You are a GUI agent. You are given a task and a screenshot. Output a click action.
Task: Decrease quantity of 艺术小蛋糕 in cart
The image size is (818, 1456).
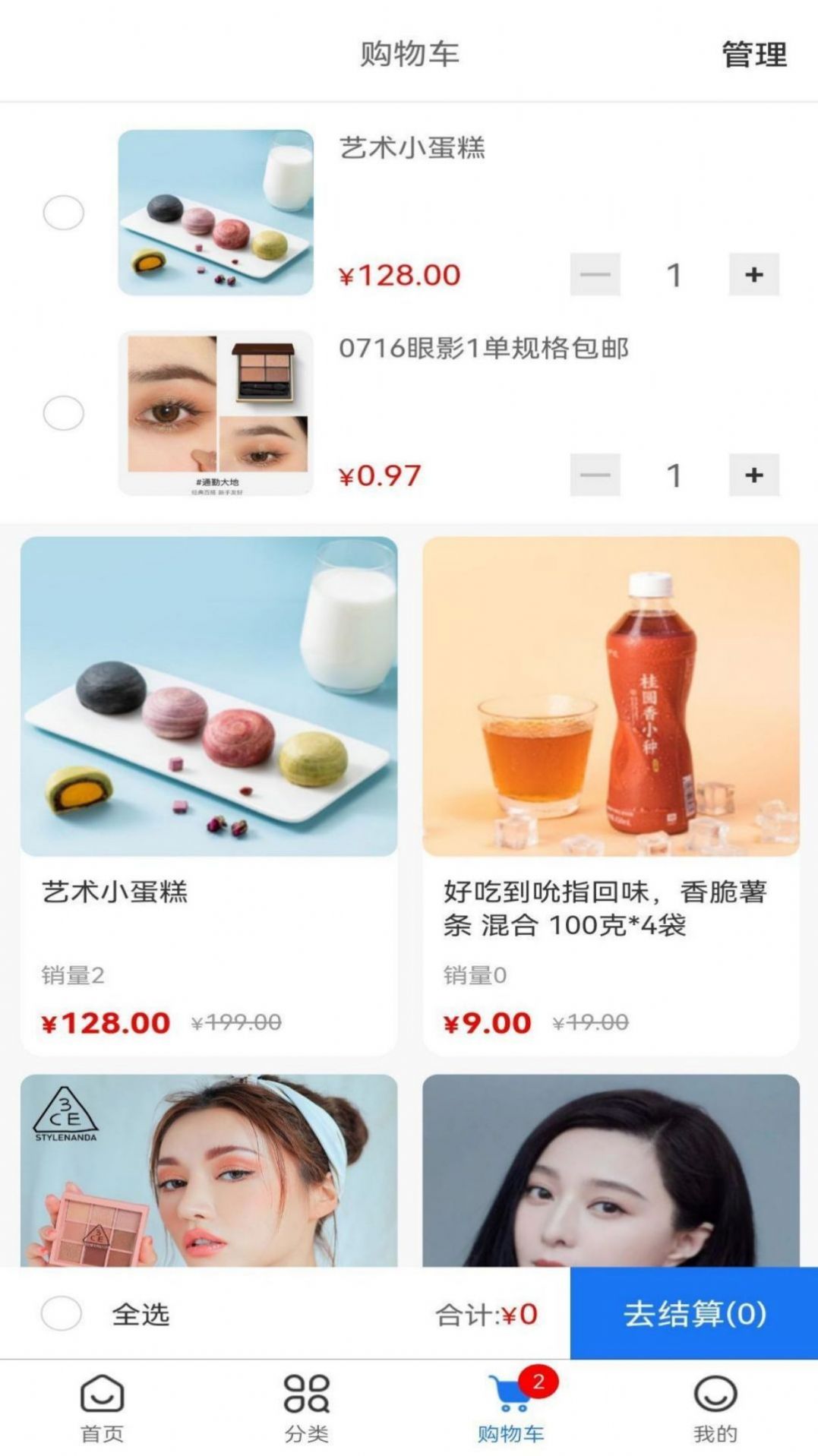pos(595,274)
